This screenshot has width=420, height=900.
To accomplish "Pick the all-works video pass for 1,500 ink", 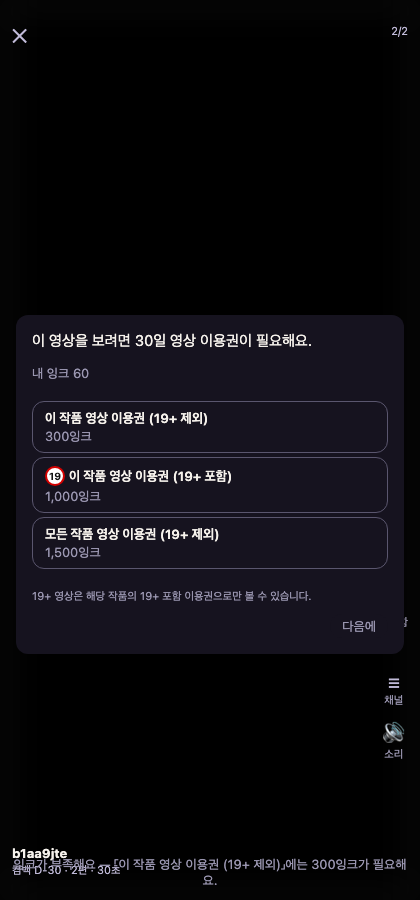I will coord(210,543).
